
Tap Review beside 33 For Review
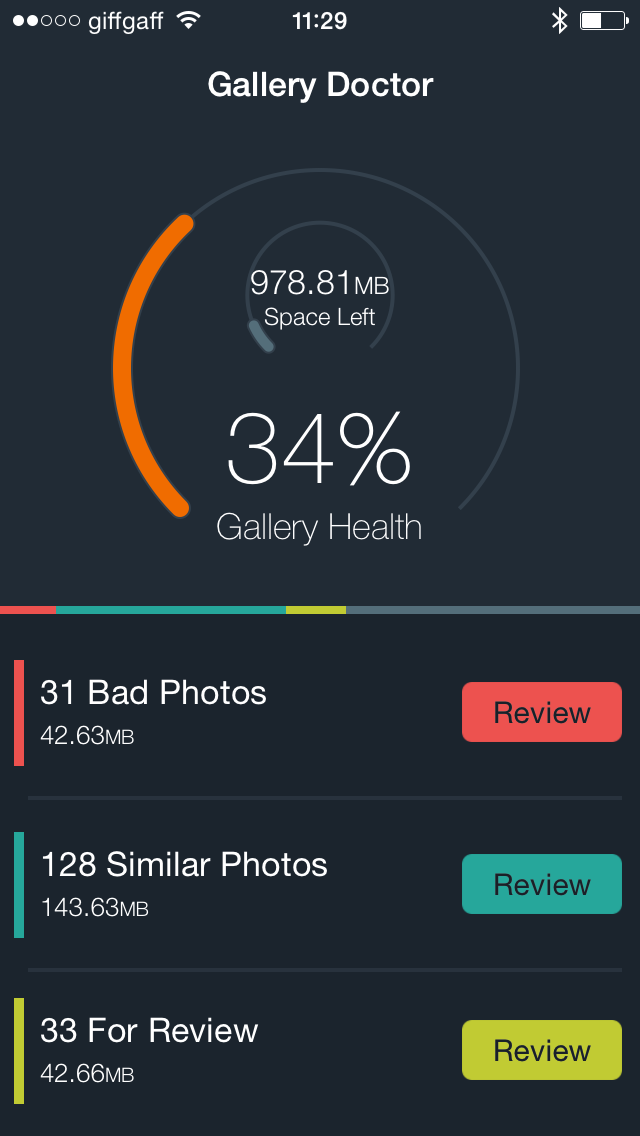(x=541, y=1050)
